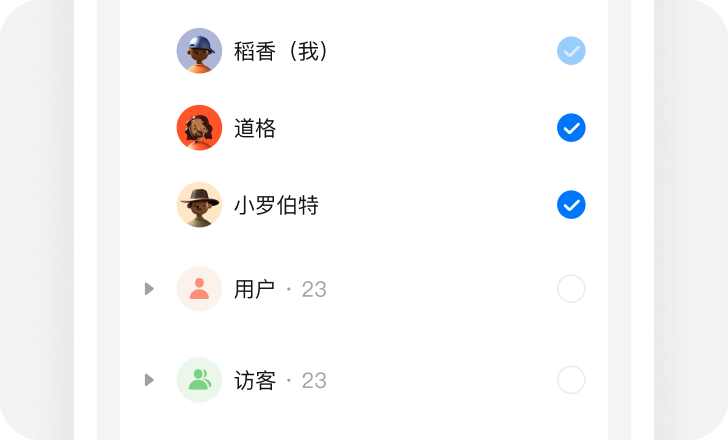Image resolution: width=728 pixels, height=440 pixels.
Task: Deselect 小罗伯特 checkbox
Action: 571,205
